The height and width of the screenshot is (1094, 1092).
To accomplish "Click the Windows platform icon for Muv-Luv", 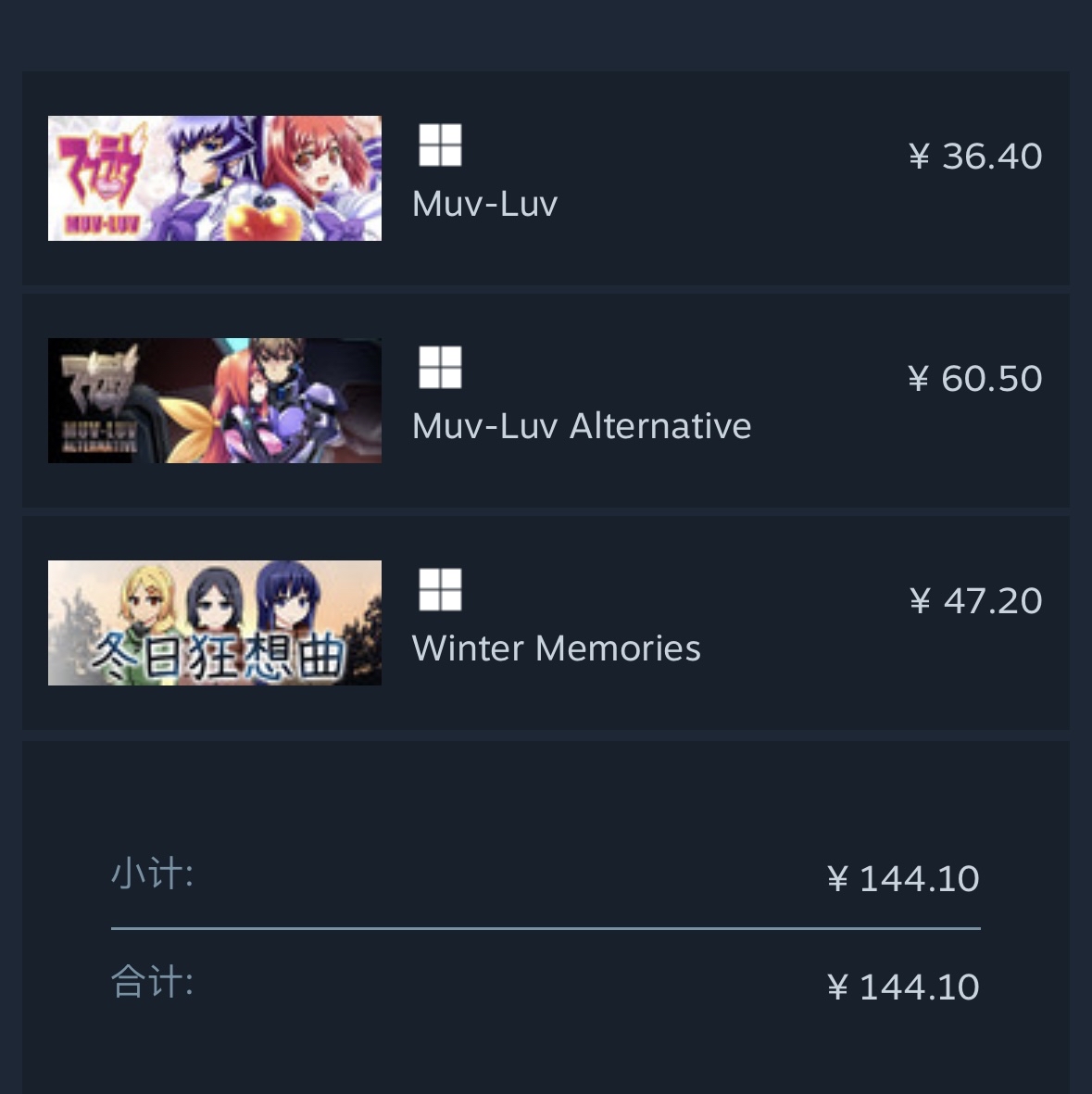I will (x=439, y=145).
